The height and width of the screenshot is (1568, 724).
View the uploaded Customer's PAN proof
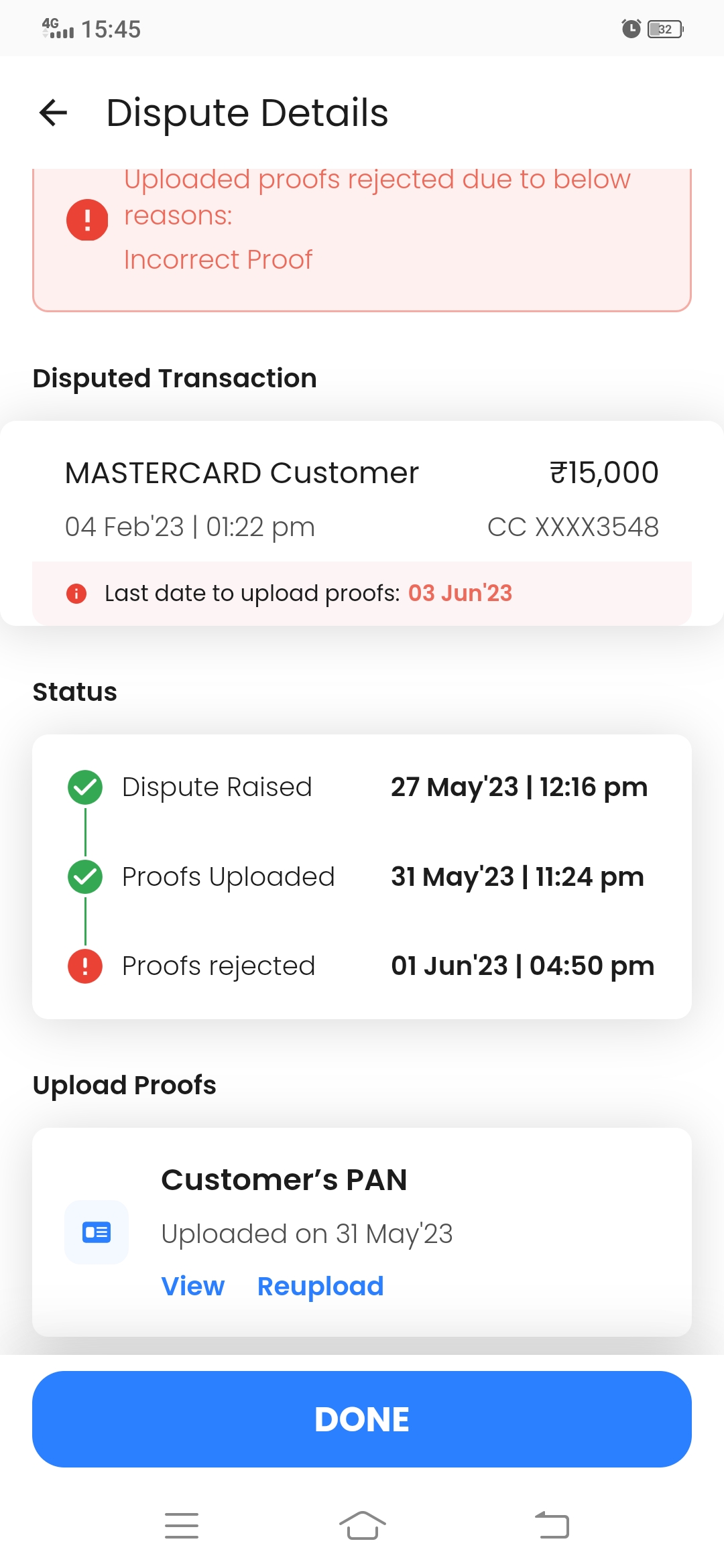click(193, 1286)
